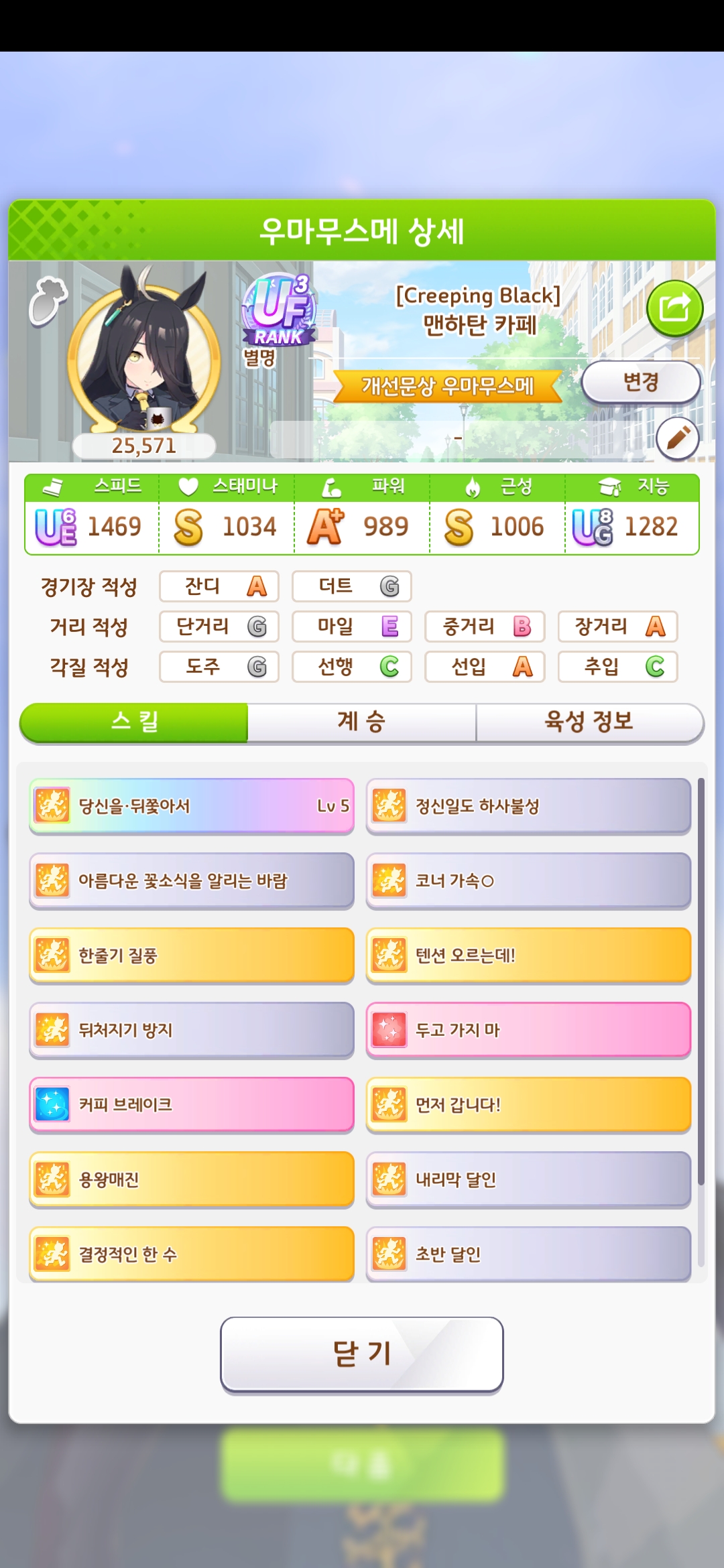Tap the green share icon

[674, 309]
